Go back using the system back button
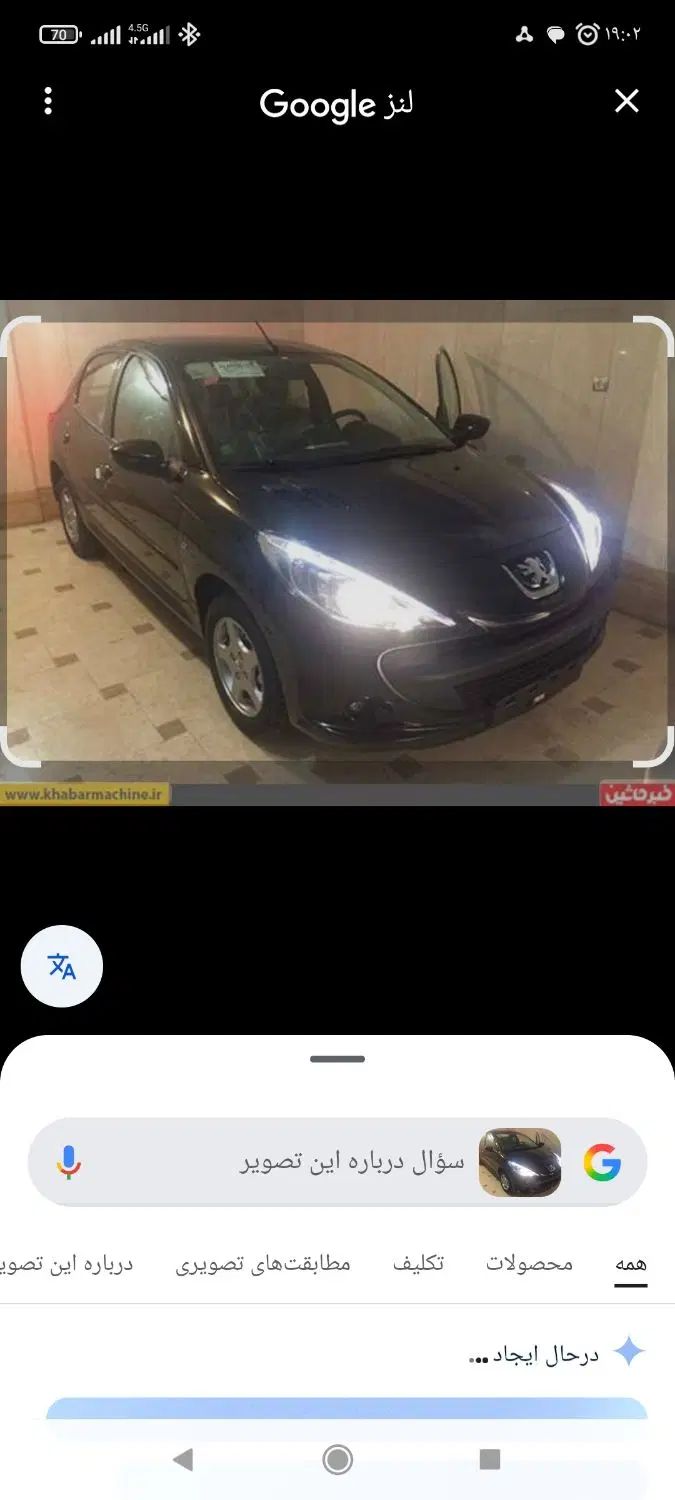Screen dimensions: 675x1500 183,1460
